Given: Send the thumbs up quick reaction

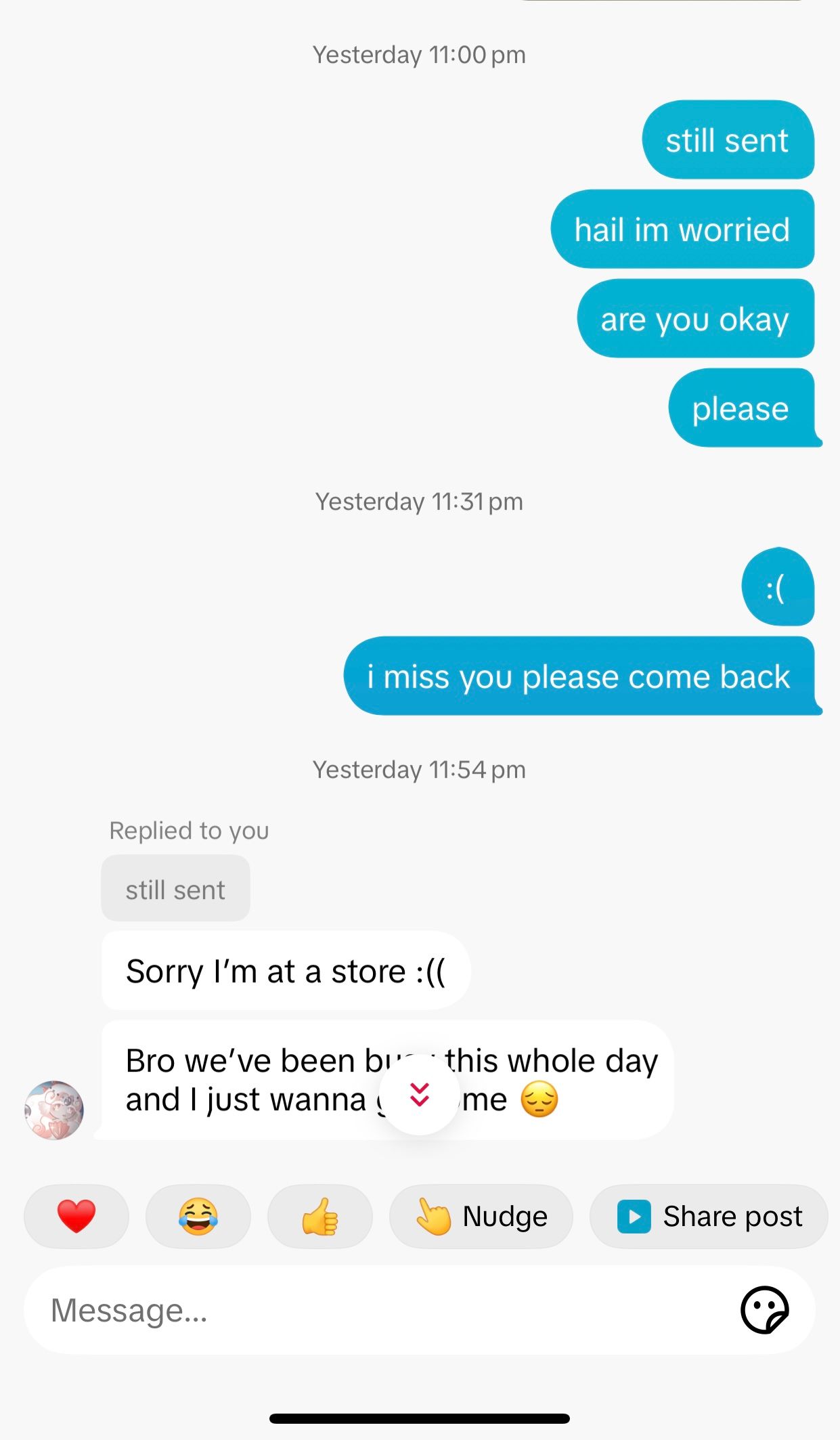Looking at the screenshot, I should 320,1216.
